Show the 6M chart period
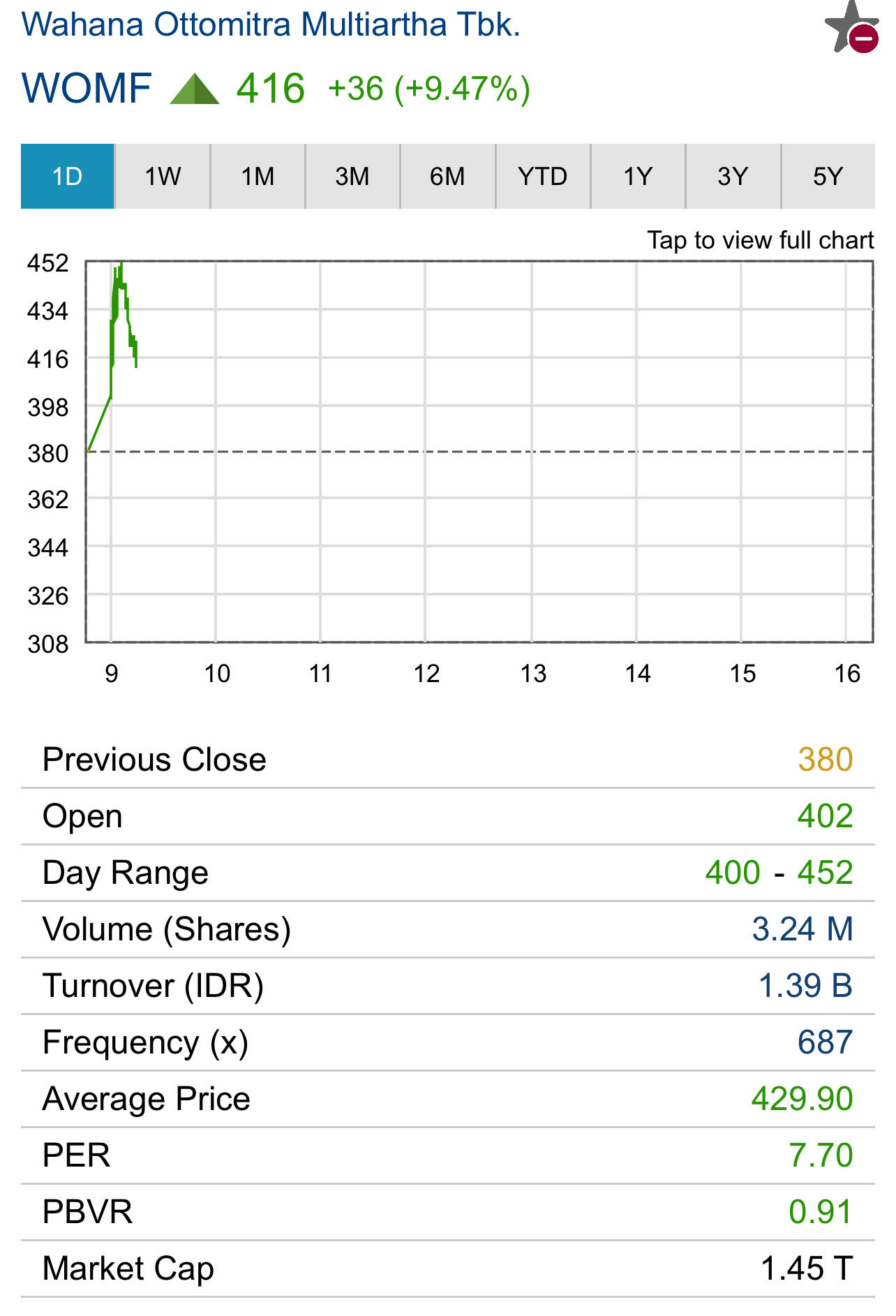896x1316 pixels. 447,176
